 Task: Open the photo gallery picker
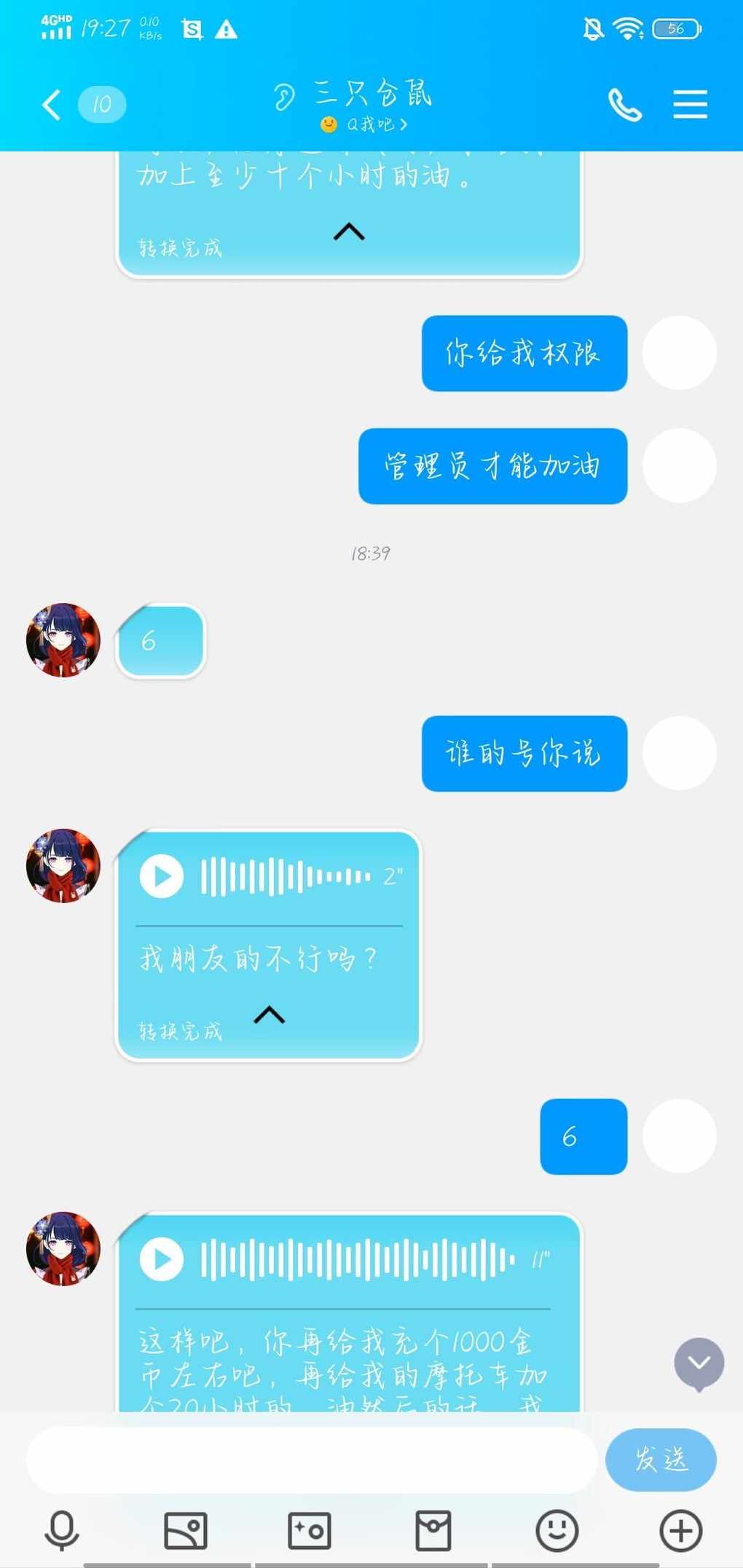186,1530
